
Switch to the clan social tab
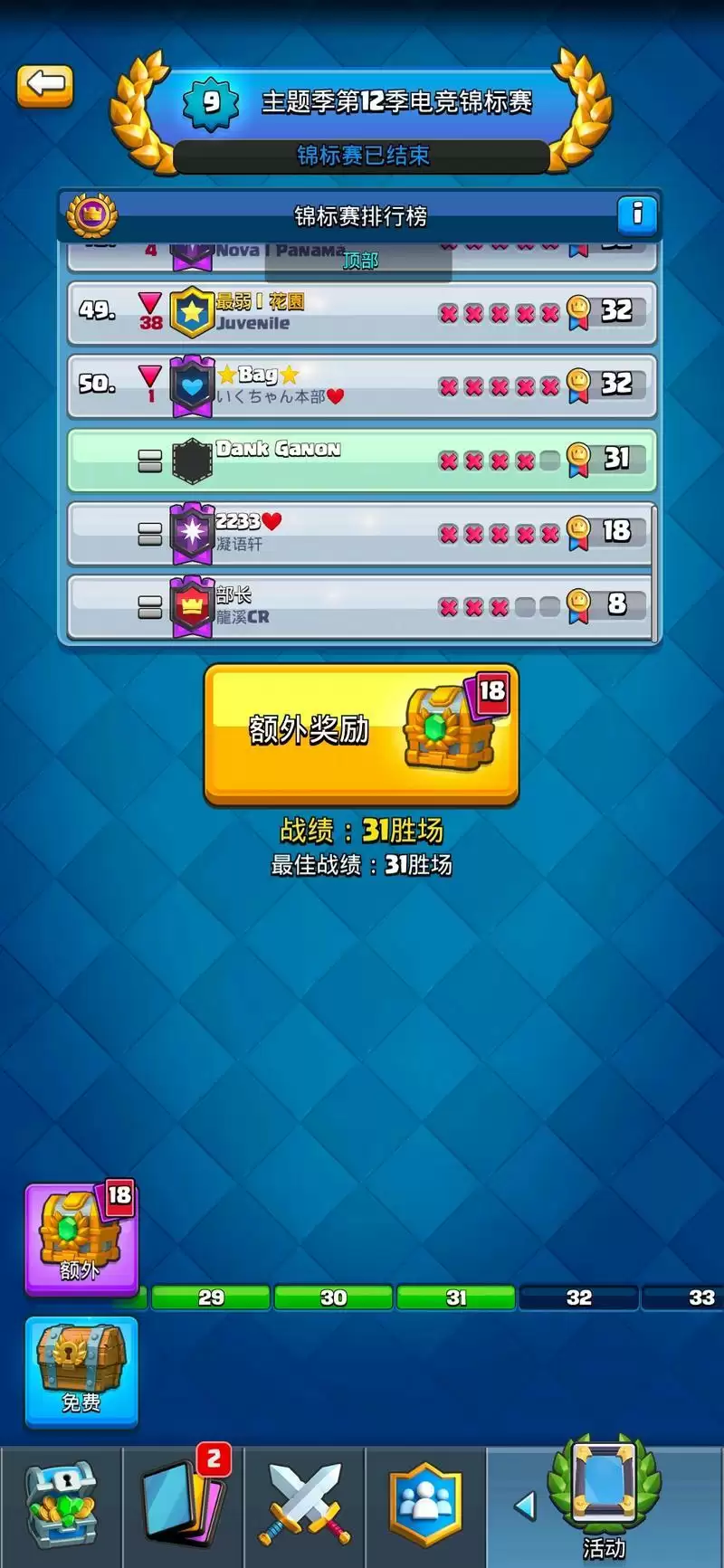[x=425, y=1506]
